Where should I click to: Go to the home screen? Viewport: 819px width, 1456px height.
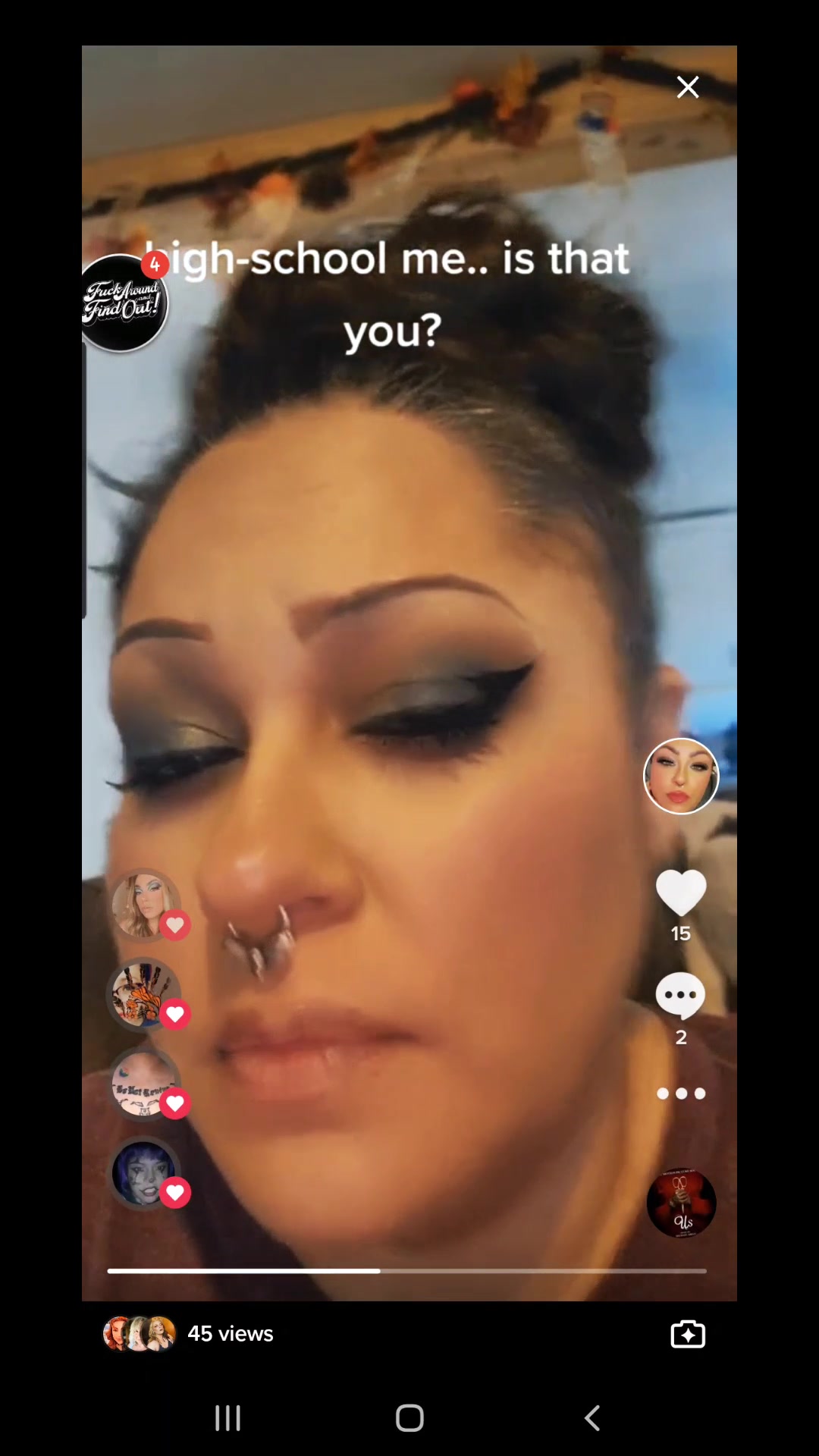(409, 1417)
